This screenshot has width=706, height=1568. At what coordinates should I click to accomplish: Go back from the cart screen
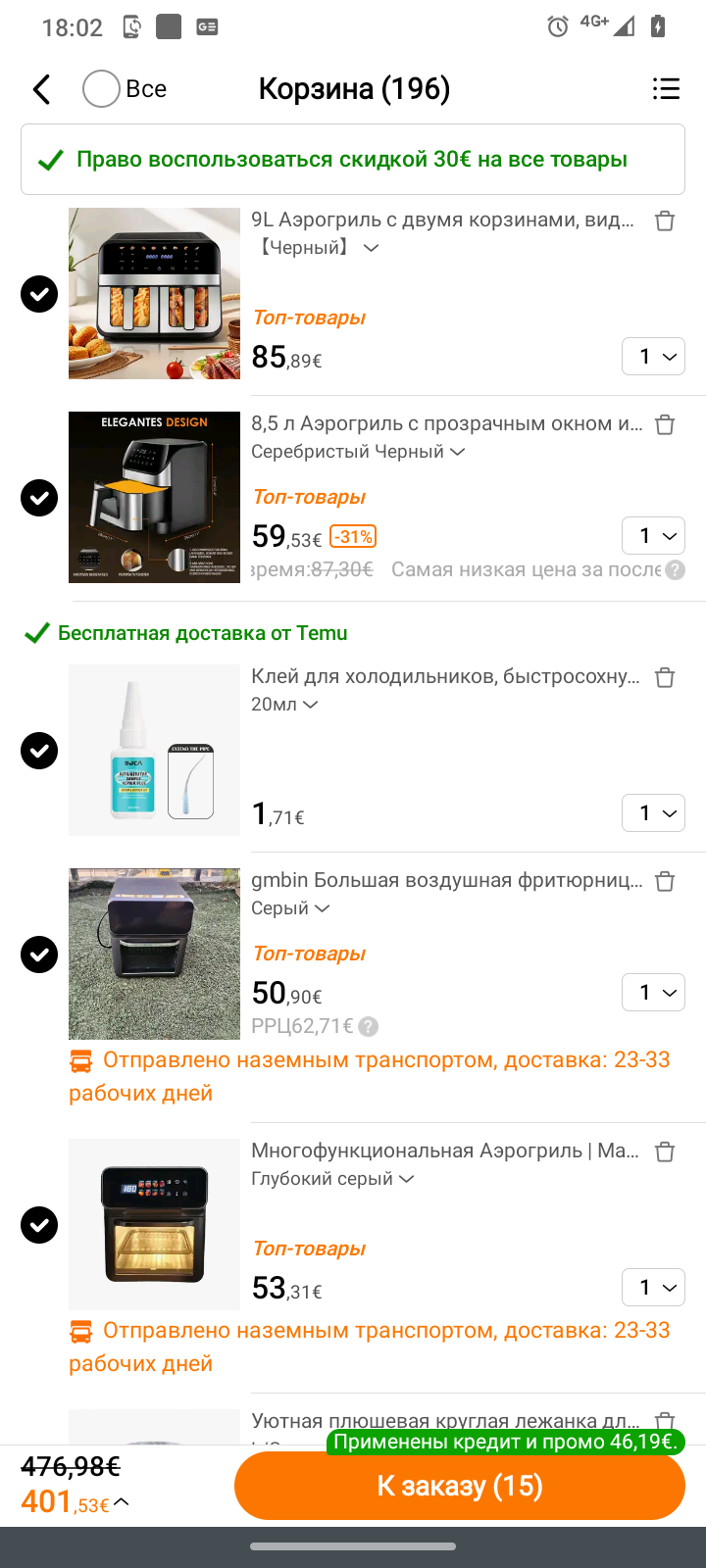click(x=41, y=89)
